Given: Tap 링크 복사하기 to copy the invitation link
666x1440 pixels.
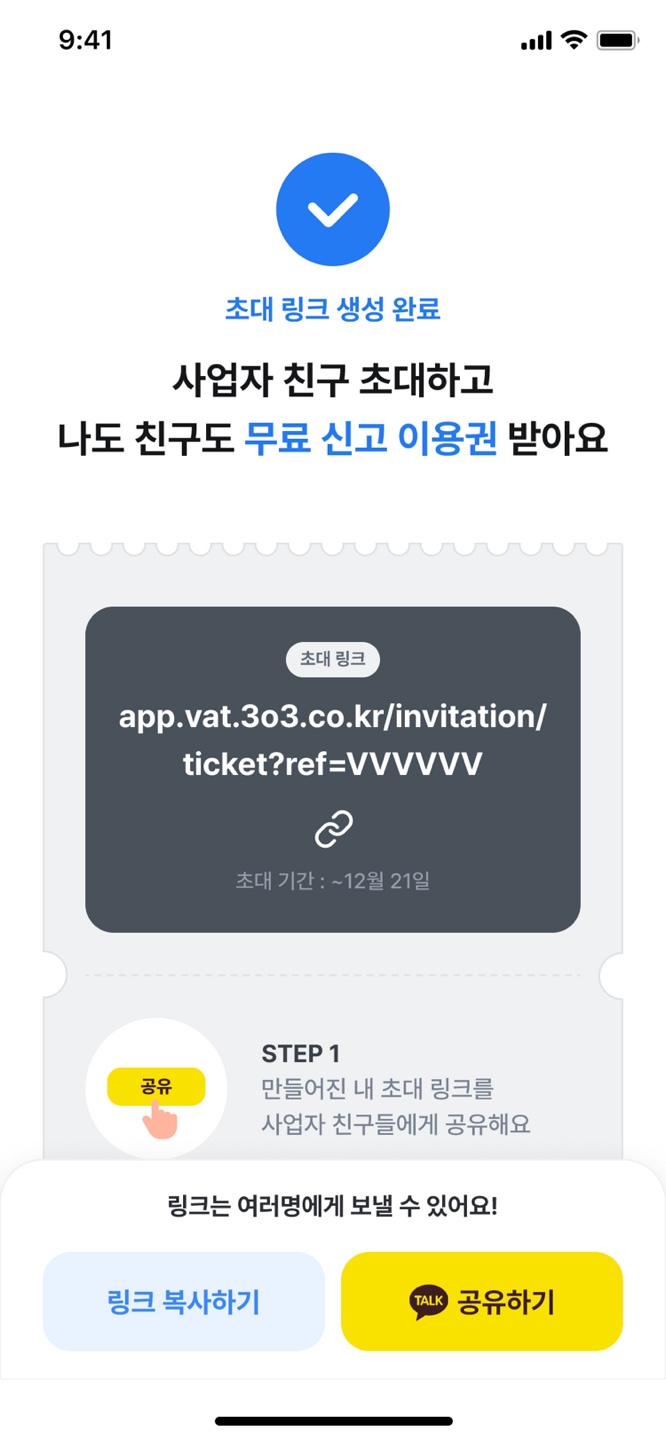Looking at the screenshot, I should pyautogui.click(x=184, y=1301).
